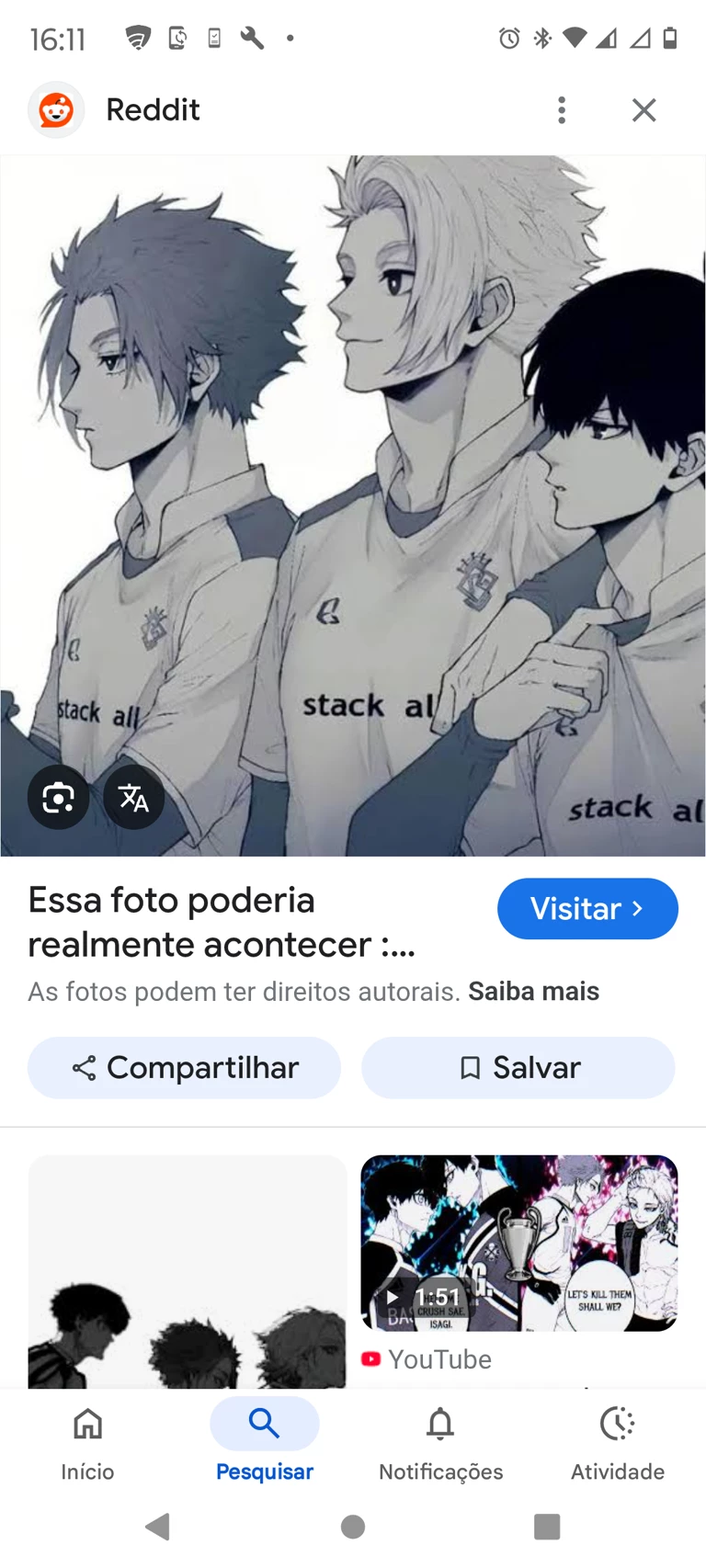
Task: Share the image with Compartilhar
Action: click(x=184, y=1067)
